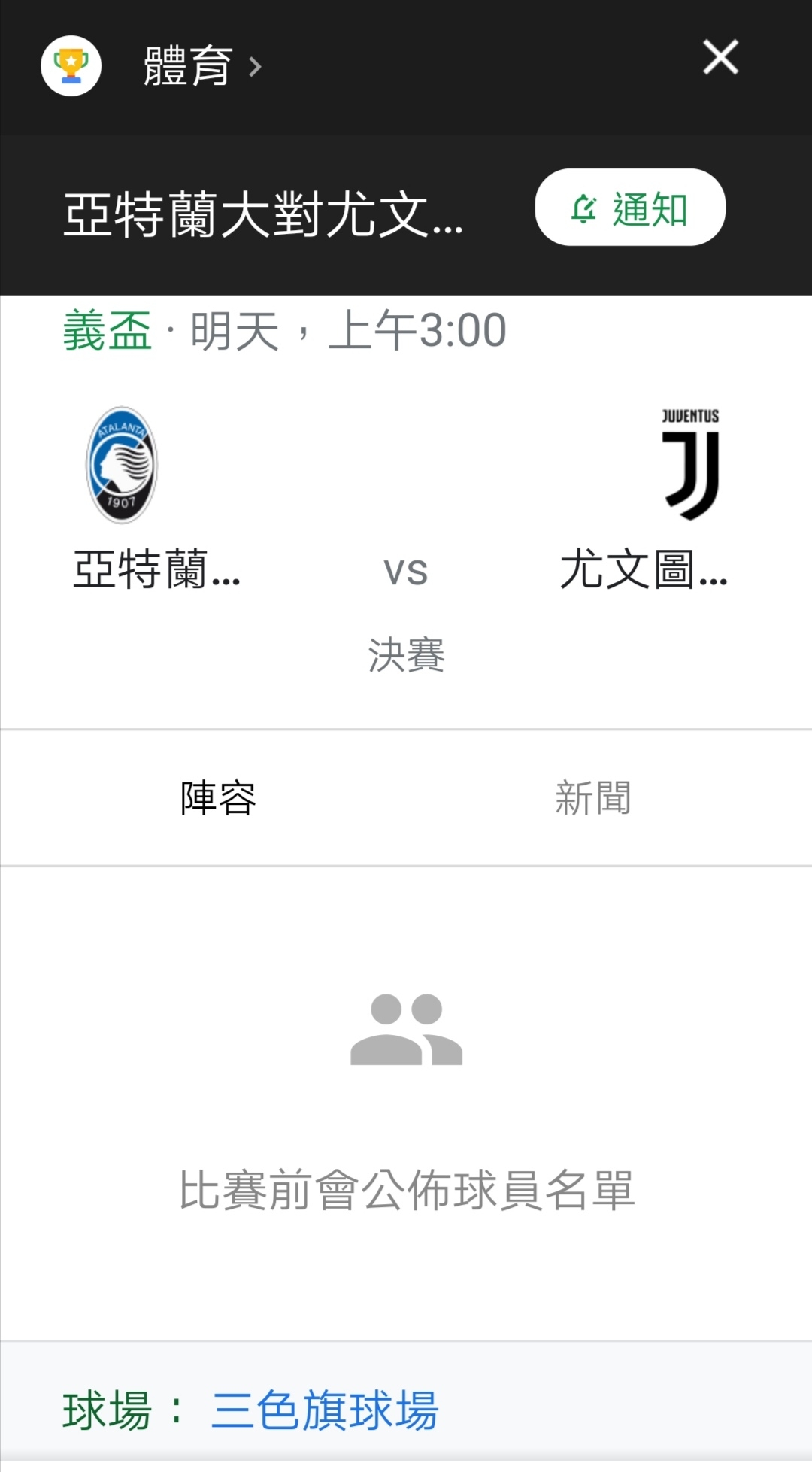Switch to the 新聞 tab
This screenshot has height=1472, width=812.
tap(593, 797)
